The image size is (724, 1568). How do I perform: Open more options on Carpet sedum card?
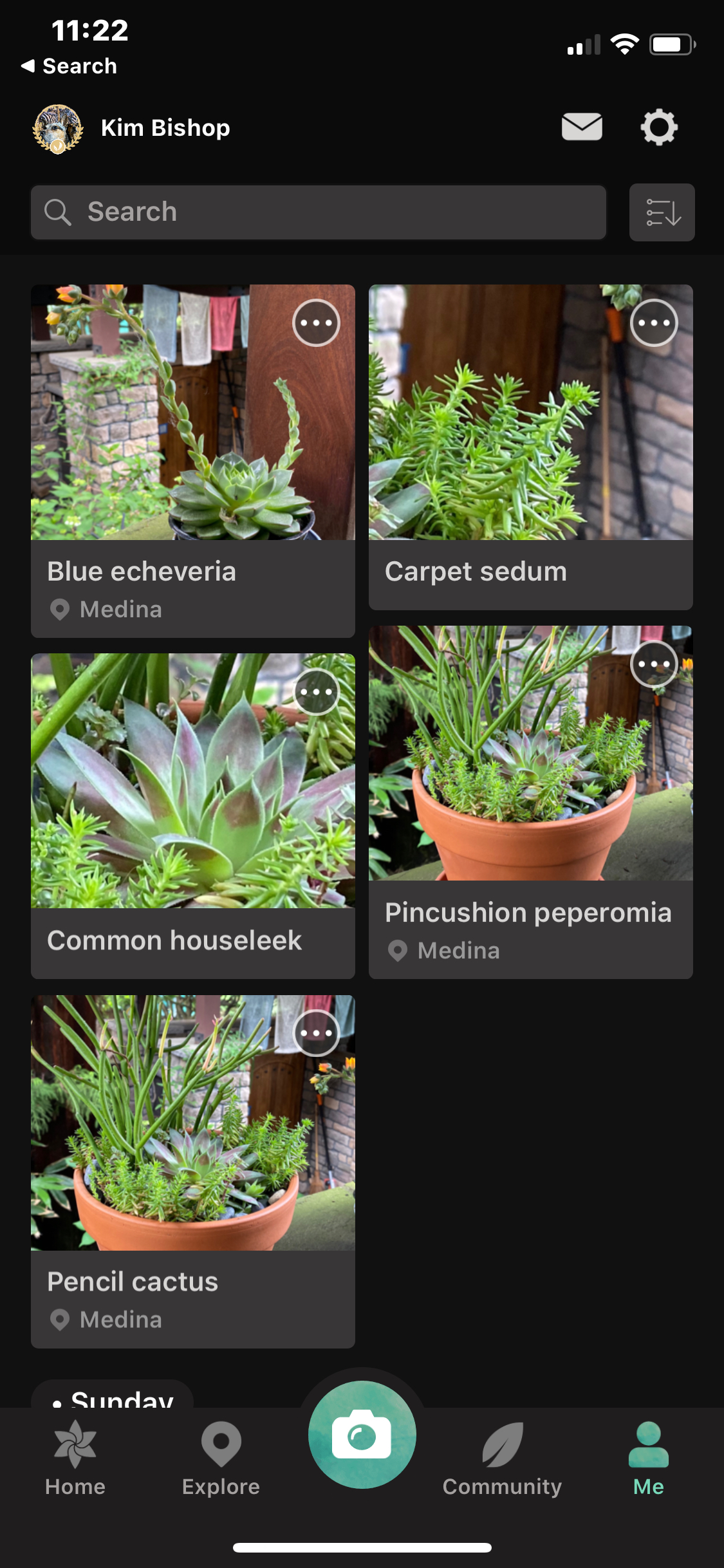click(654, 323)
